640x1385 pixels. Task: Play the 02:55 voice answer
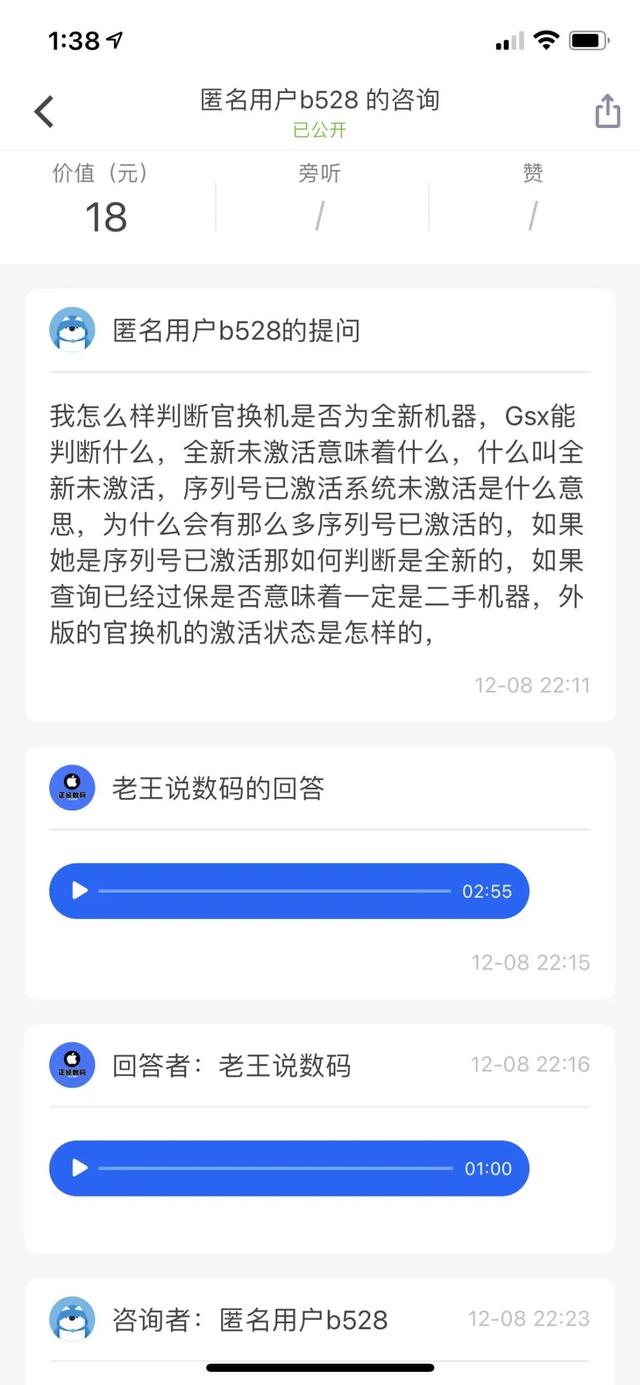pos(80,891)
